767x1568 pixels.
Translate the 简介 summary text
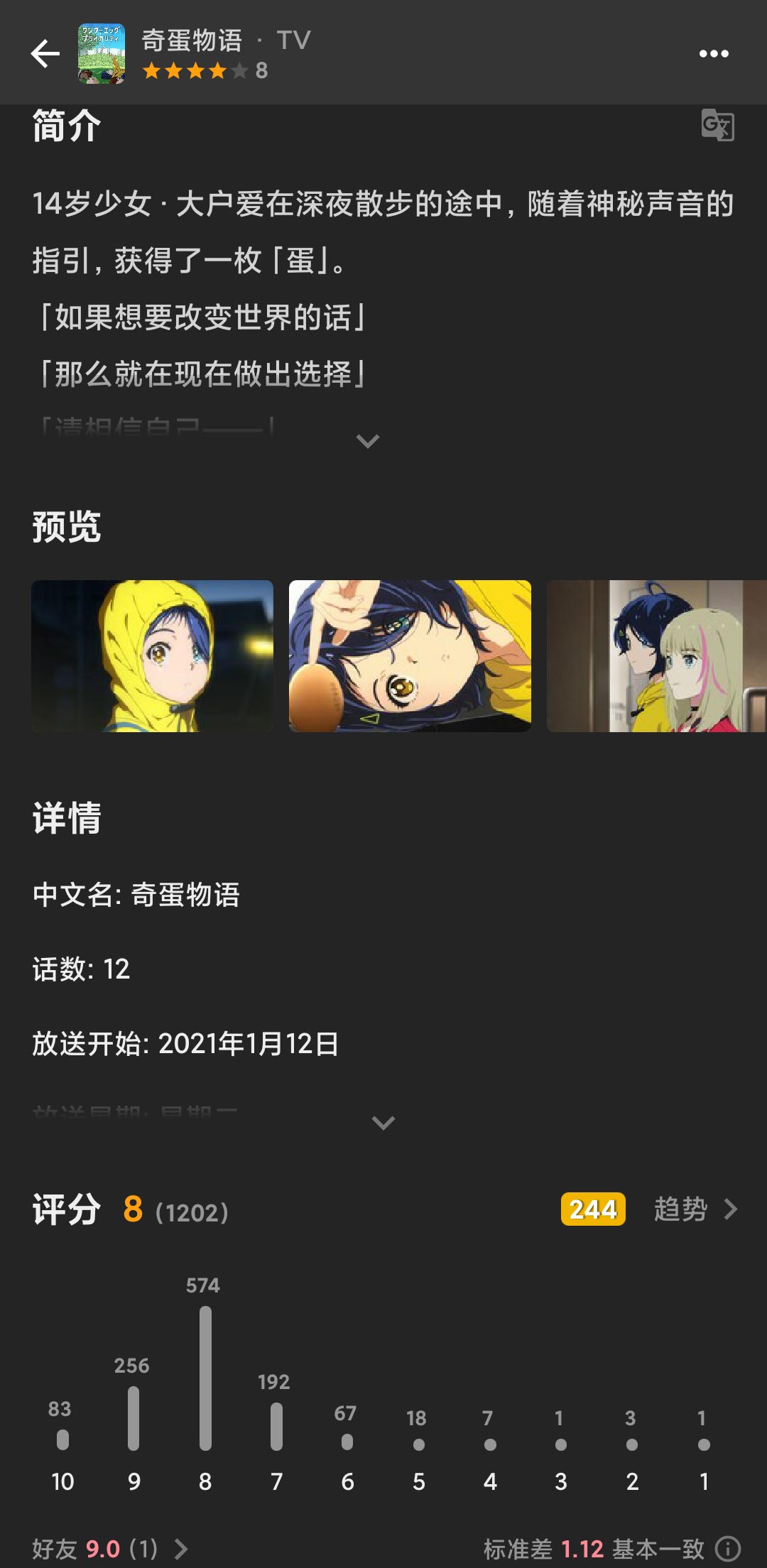pyautogui.click(x=717, y=125)
